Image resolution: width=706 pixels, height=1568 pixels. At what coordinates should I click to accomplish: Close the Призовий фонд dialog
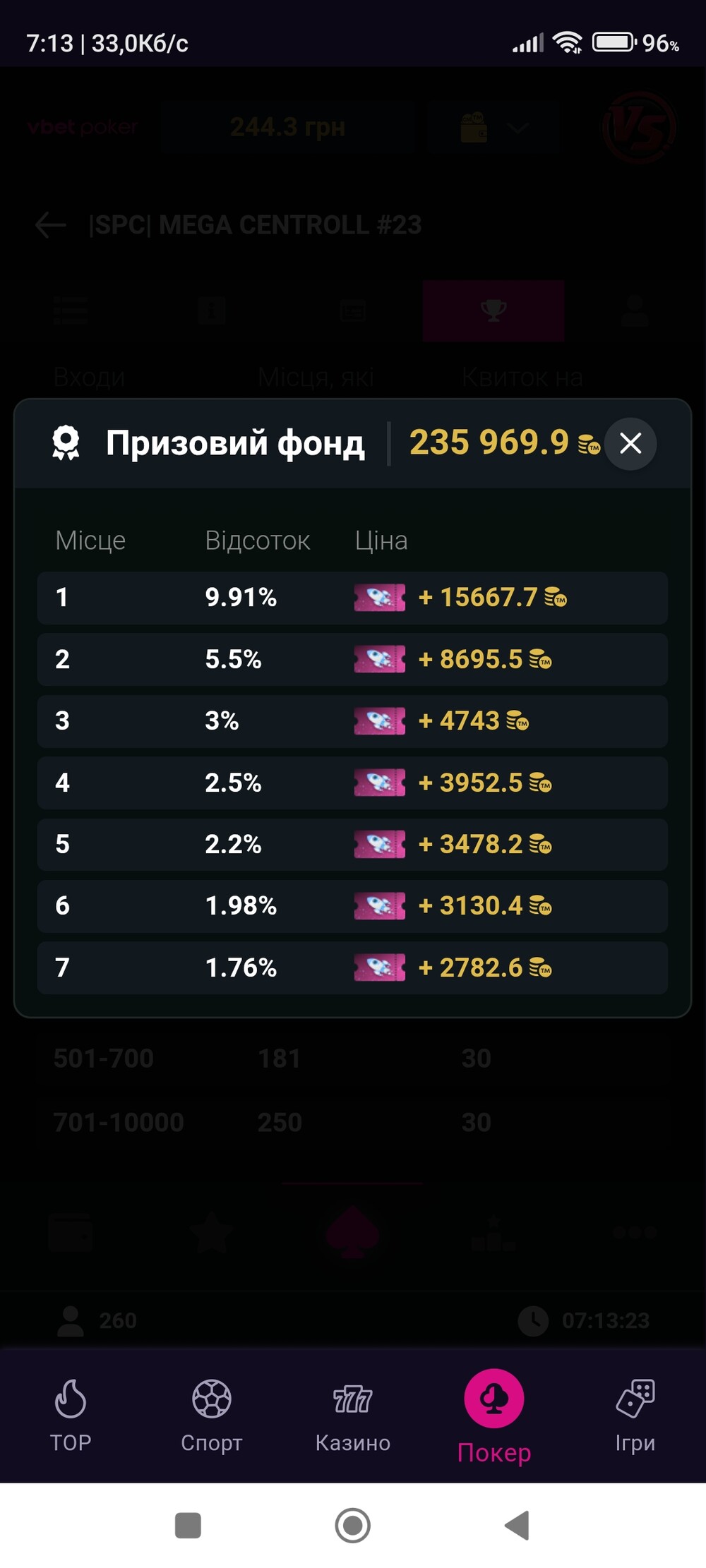pyautogui.click(x=630, y=443)
